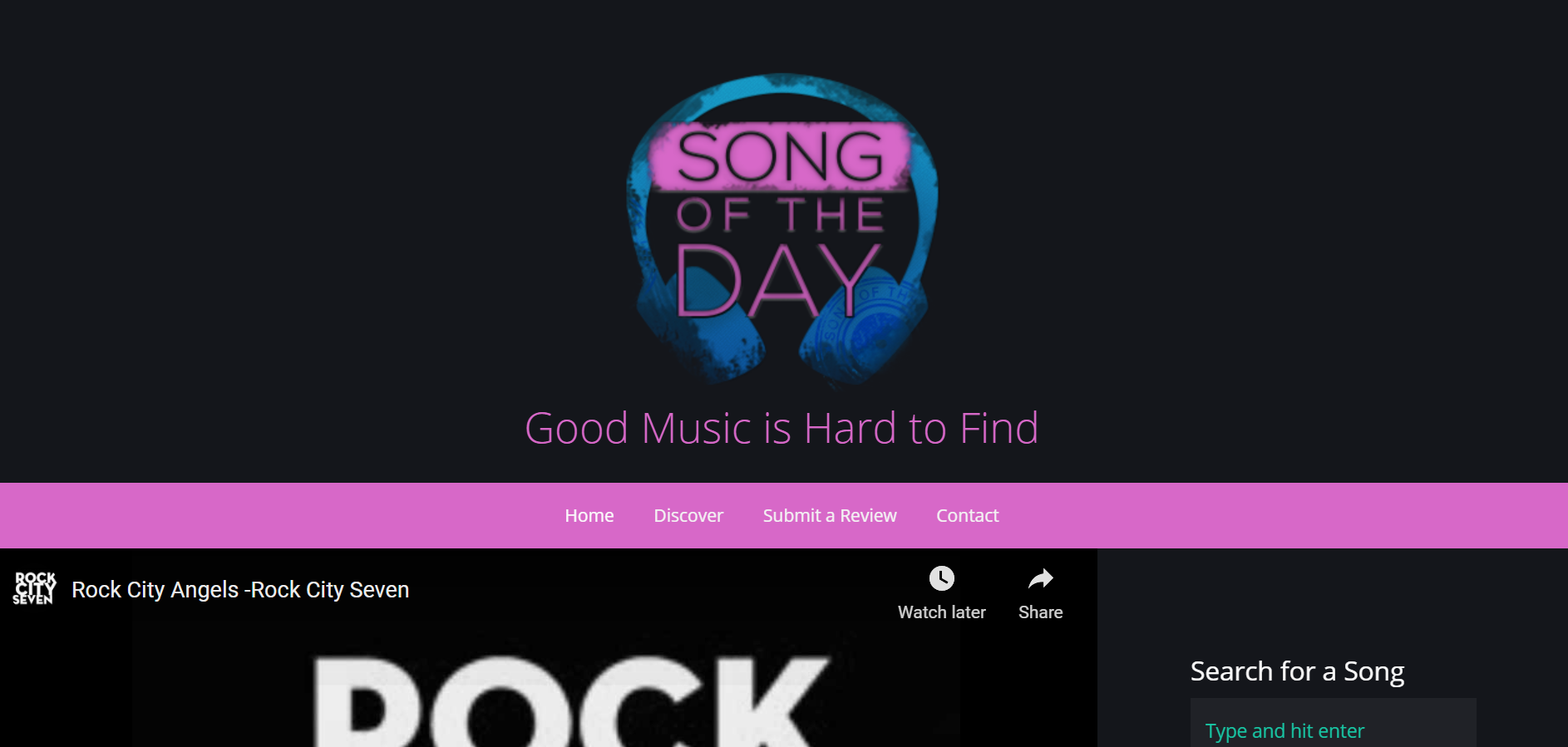
Task: Open the Contact page
Action: 967,515
